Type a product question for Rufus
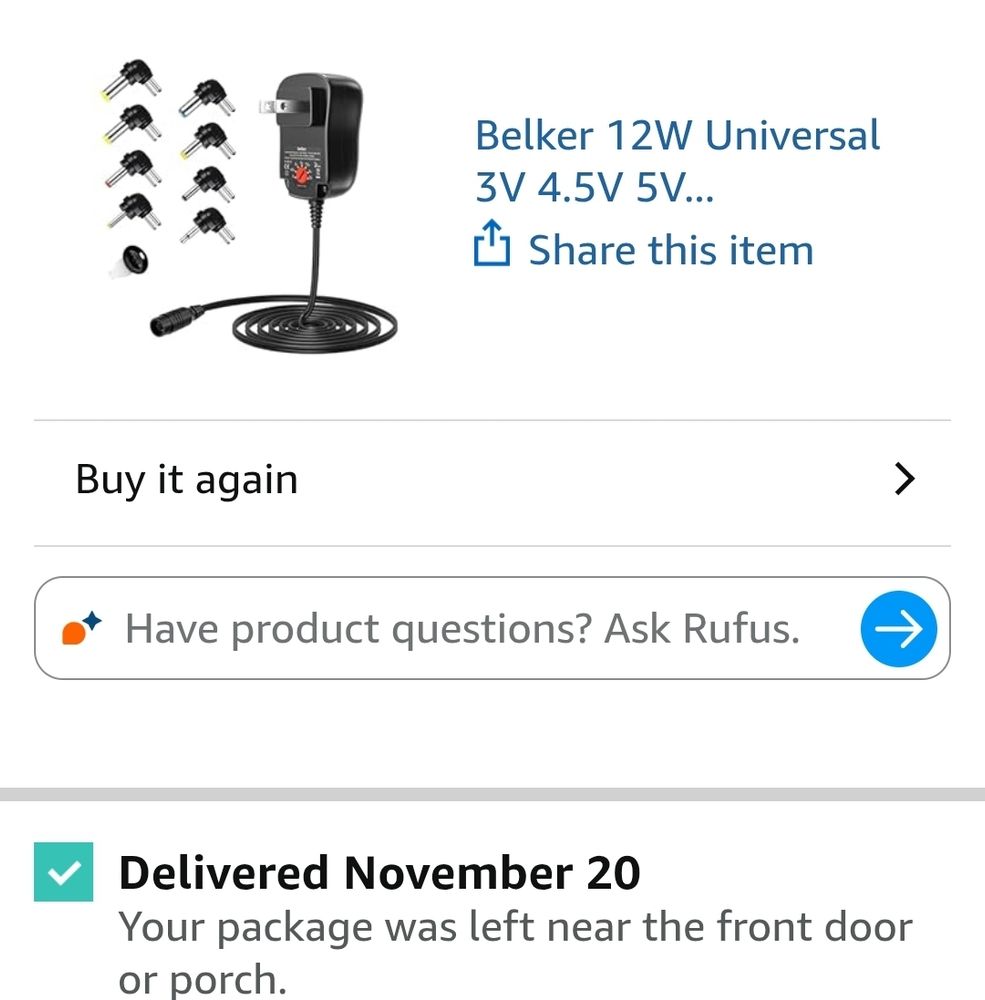Viewport: 985px width, 1000px height. click(460, 629)
